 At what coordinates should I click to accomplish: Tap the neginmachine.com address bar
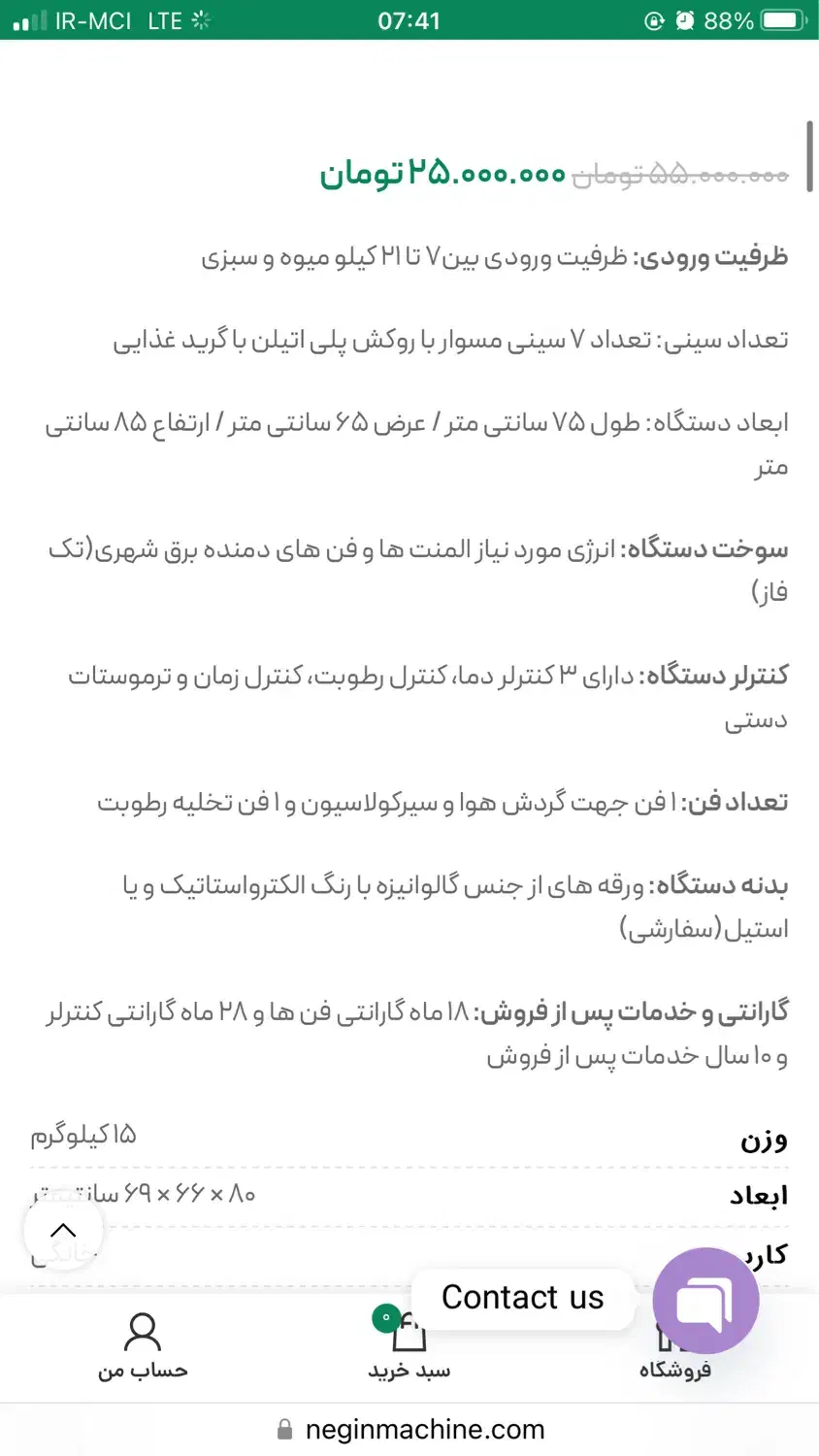[x=424, y=1428]
